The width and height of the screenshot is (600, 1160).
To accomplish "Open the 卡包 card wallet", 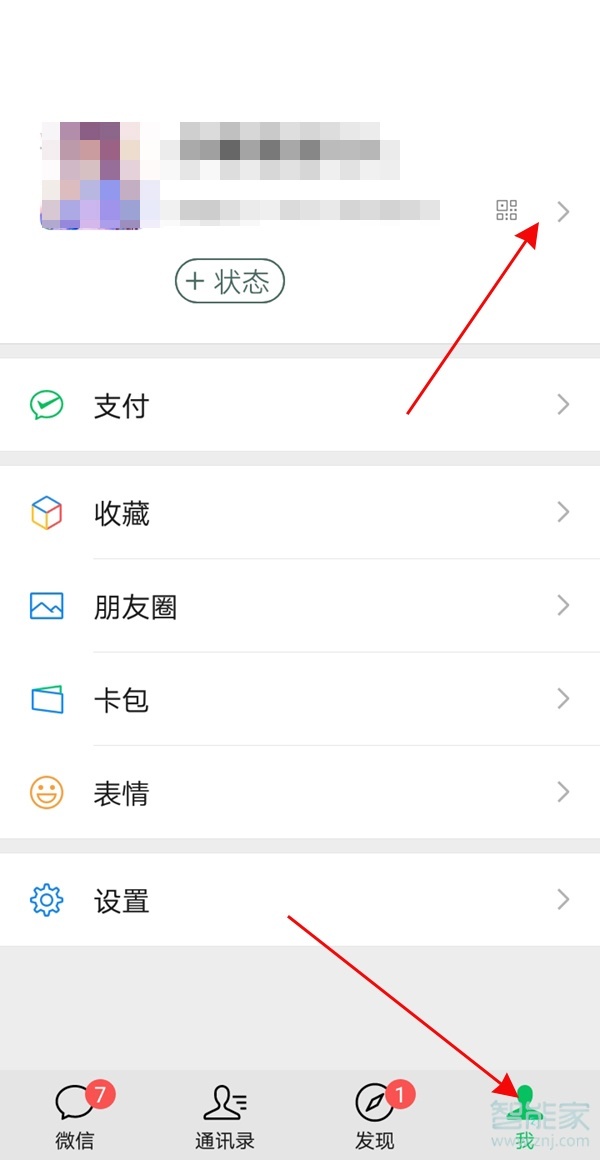I will click(x=300, y=699).
